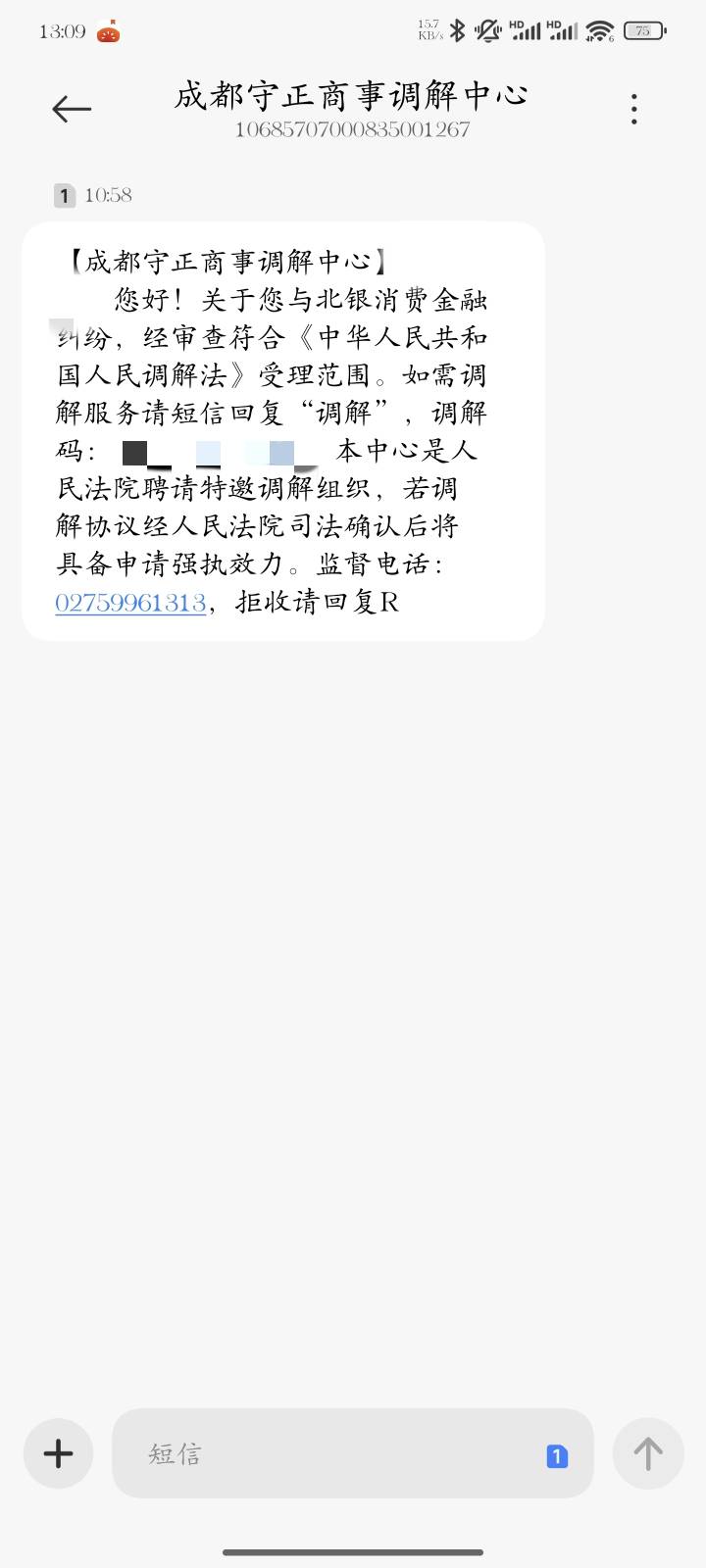Image resolution: width=706 pixels, height=1568 pixels.
Task: Tap the SIM 1 selector in input field
Action: (x=557, y=1456)
